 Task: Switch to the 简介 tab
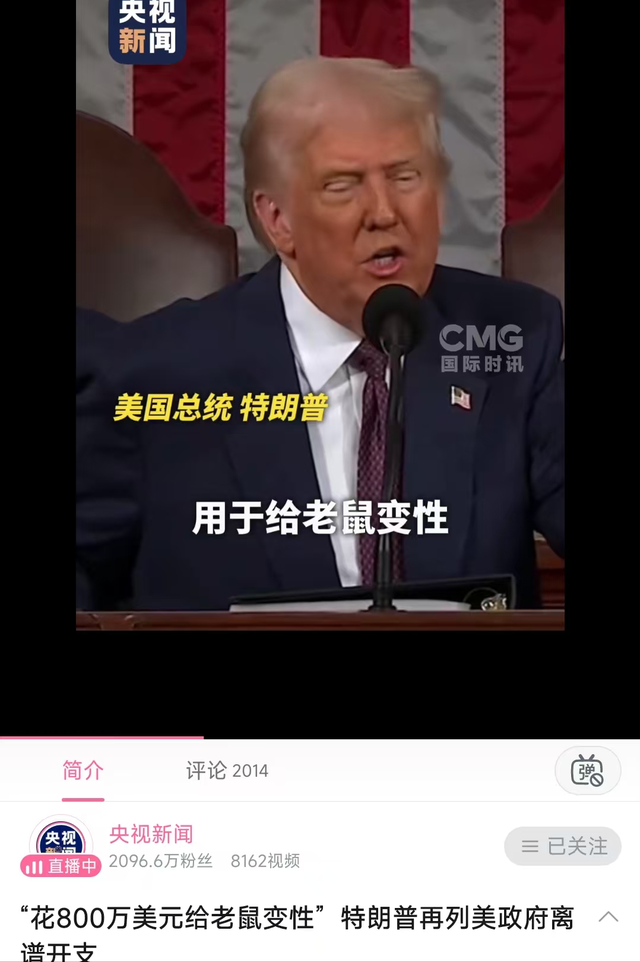click(83, 771)
